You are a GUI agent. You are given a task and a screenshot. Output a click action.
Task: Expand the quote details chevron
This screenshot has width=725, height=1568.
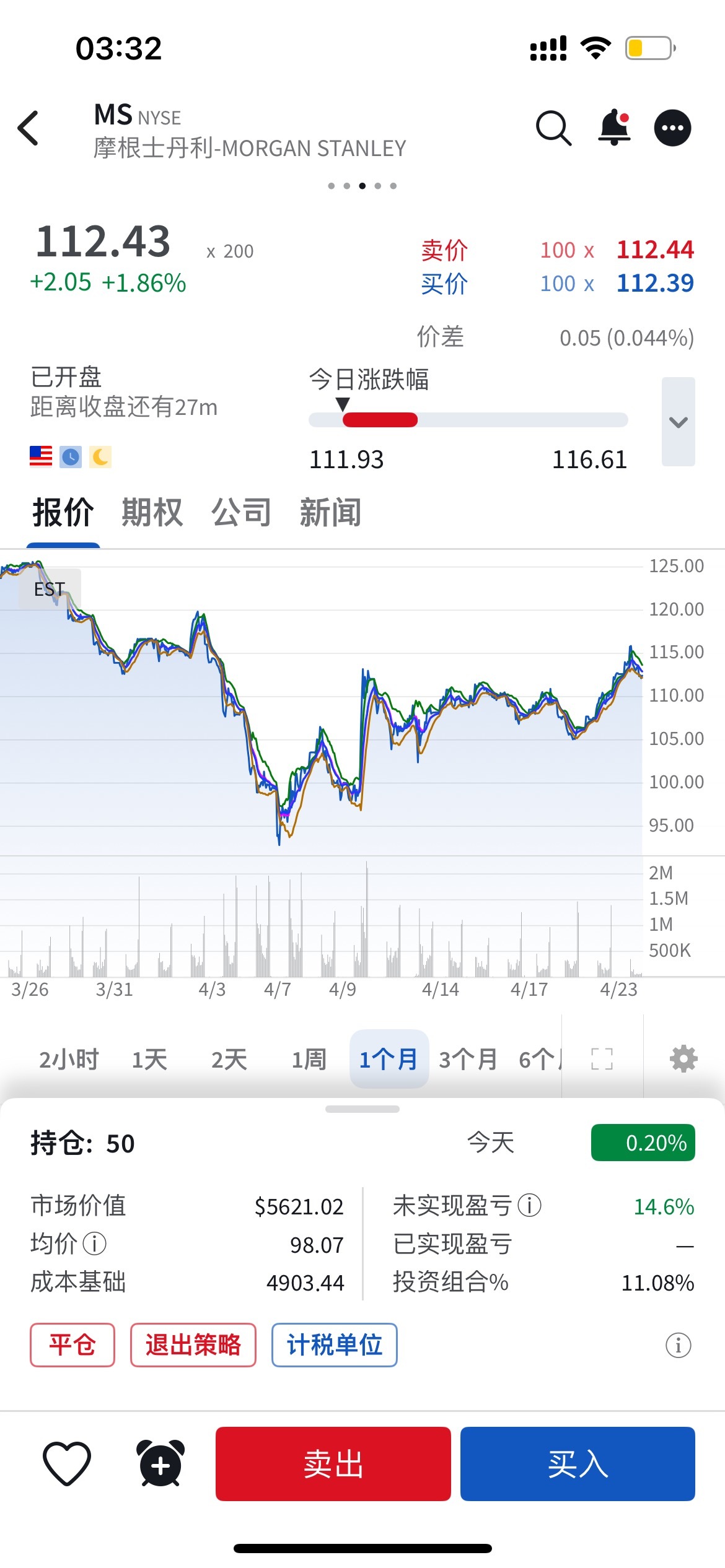[679, 422]
